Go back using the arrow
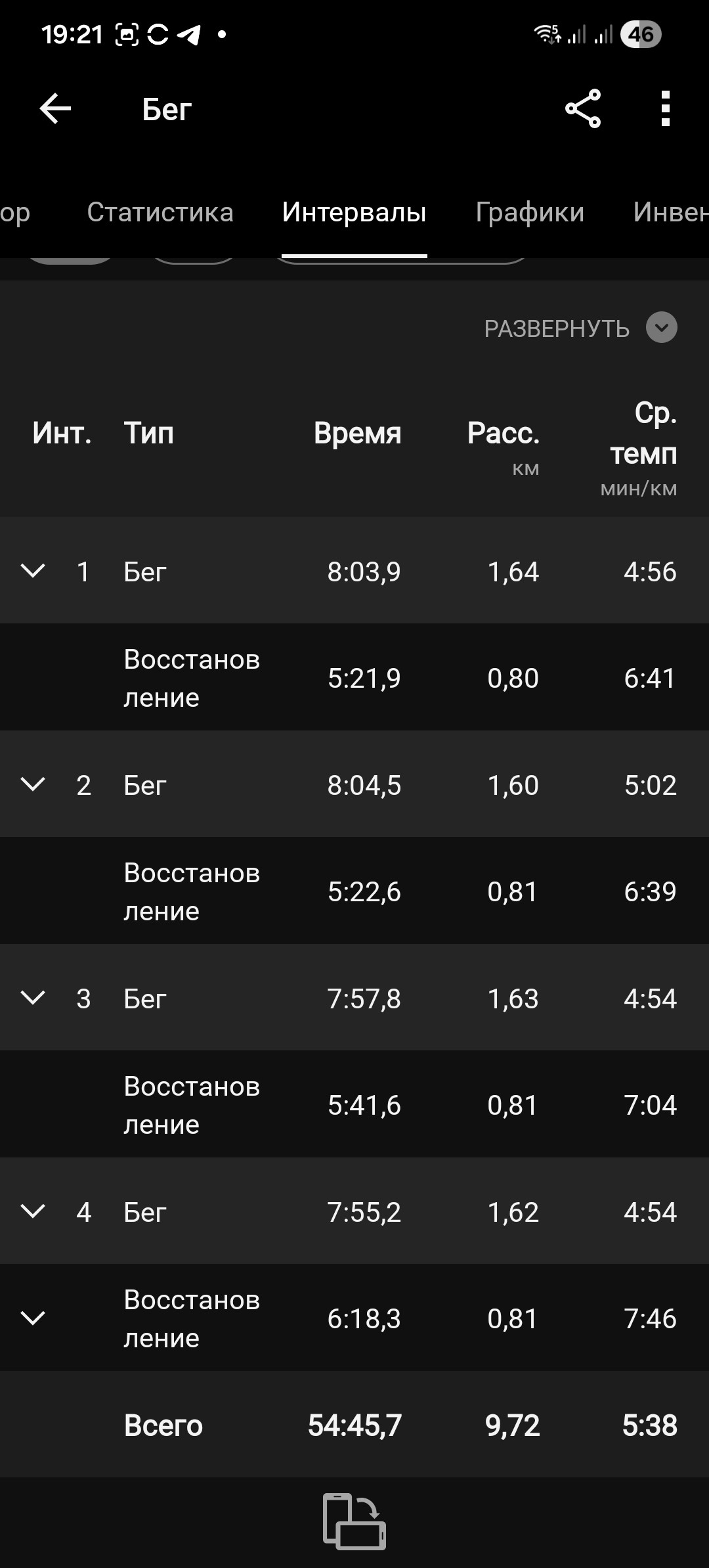Viewport: 709px width, 1568px height. pyautogui.click(x=55, y=108)
